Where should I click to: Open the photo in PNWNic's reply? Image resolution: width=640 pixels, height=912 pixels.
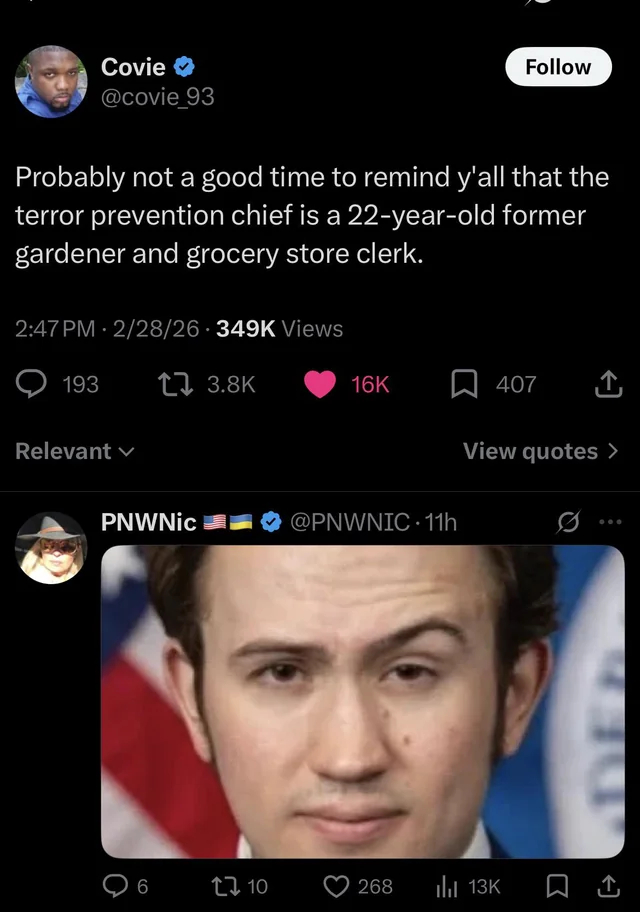pos(362,700)
